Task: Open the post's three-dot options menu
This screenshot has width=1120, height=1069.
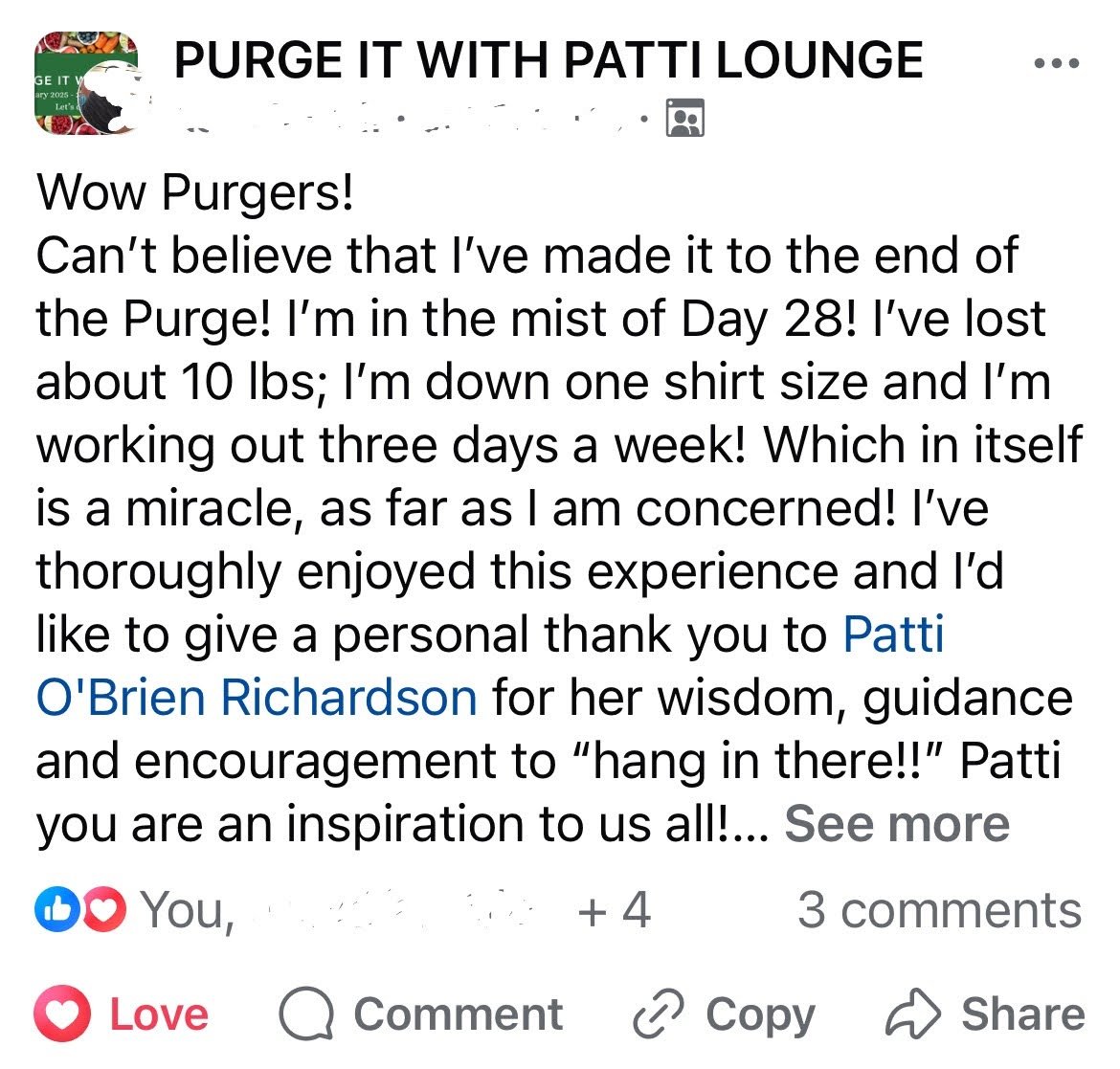Action: pos(1057,64)
